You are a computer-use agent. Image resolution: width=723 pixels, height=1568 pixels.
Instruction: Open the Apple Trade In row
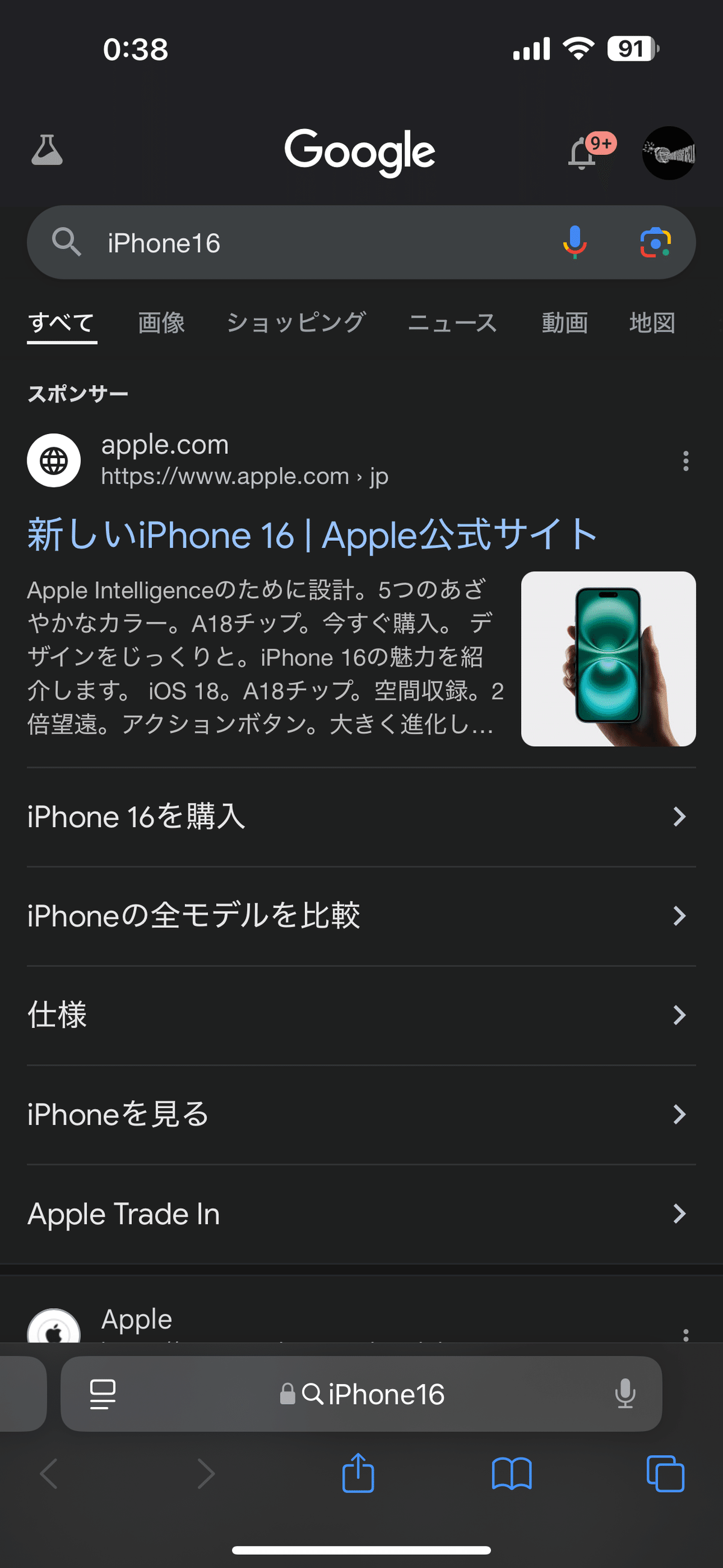click(x=361, y=1214)
